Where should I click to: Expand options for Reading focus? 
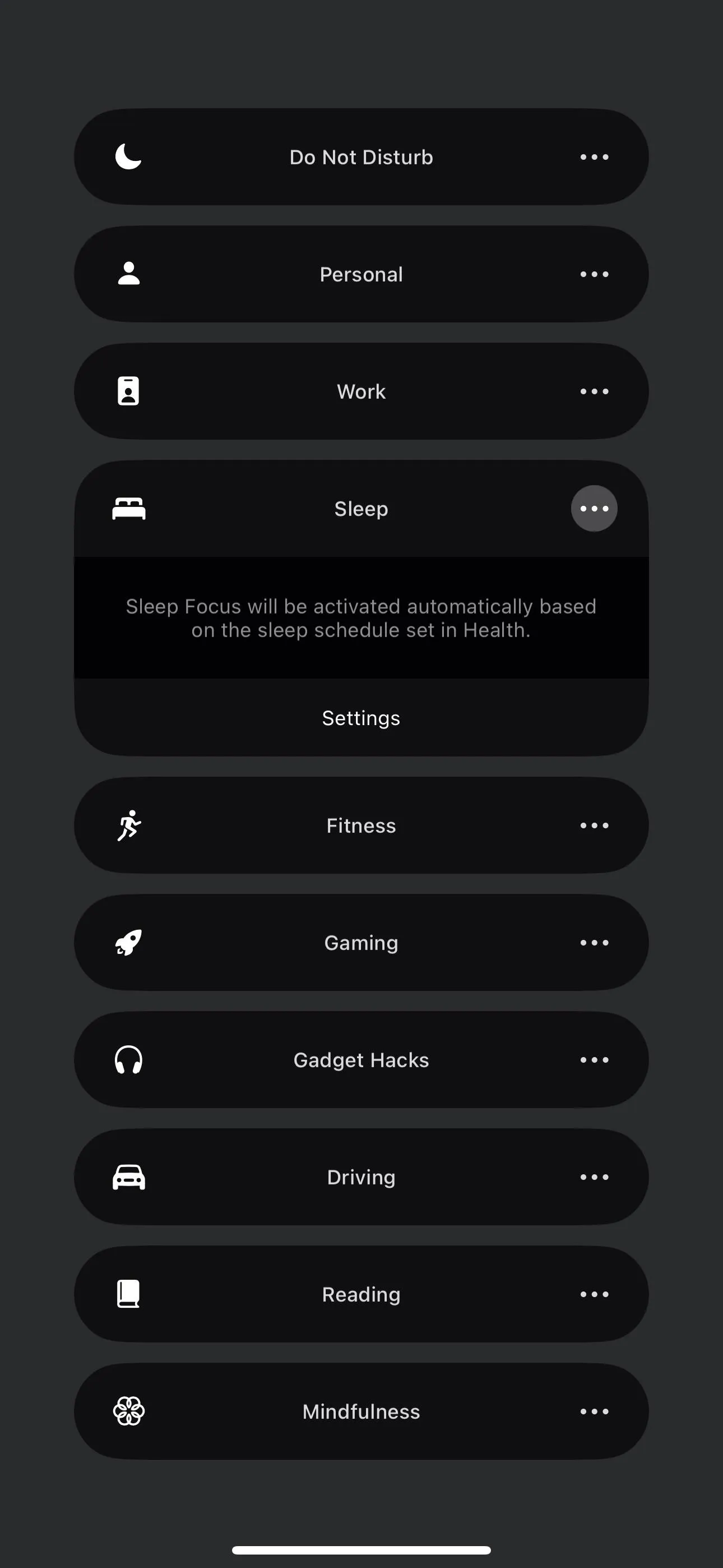coord(594,1295)
